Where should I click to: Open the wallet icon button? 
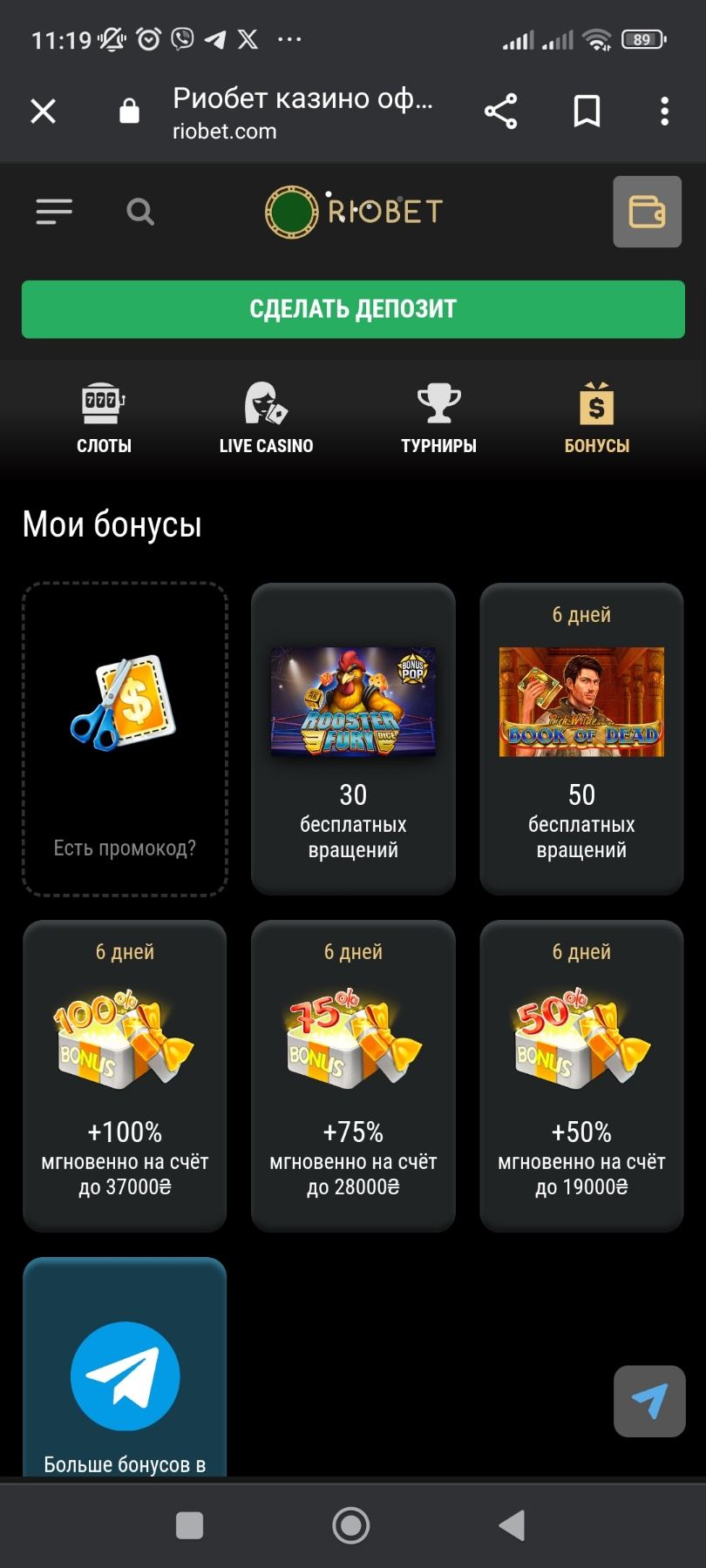[647, 212]
